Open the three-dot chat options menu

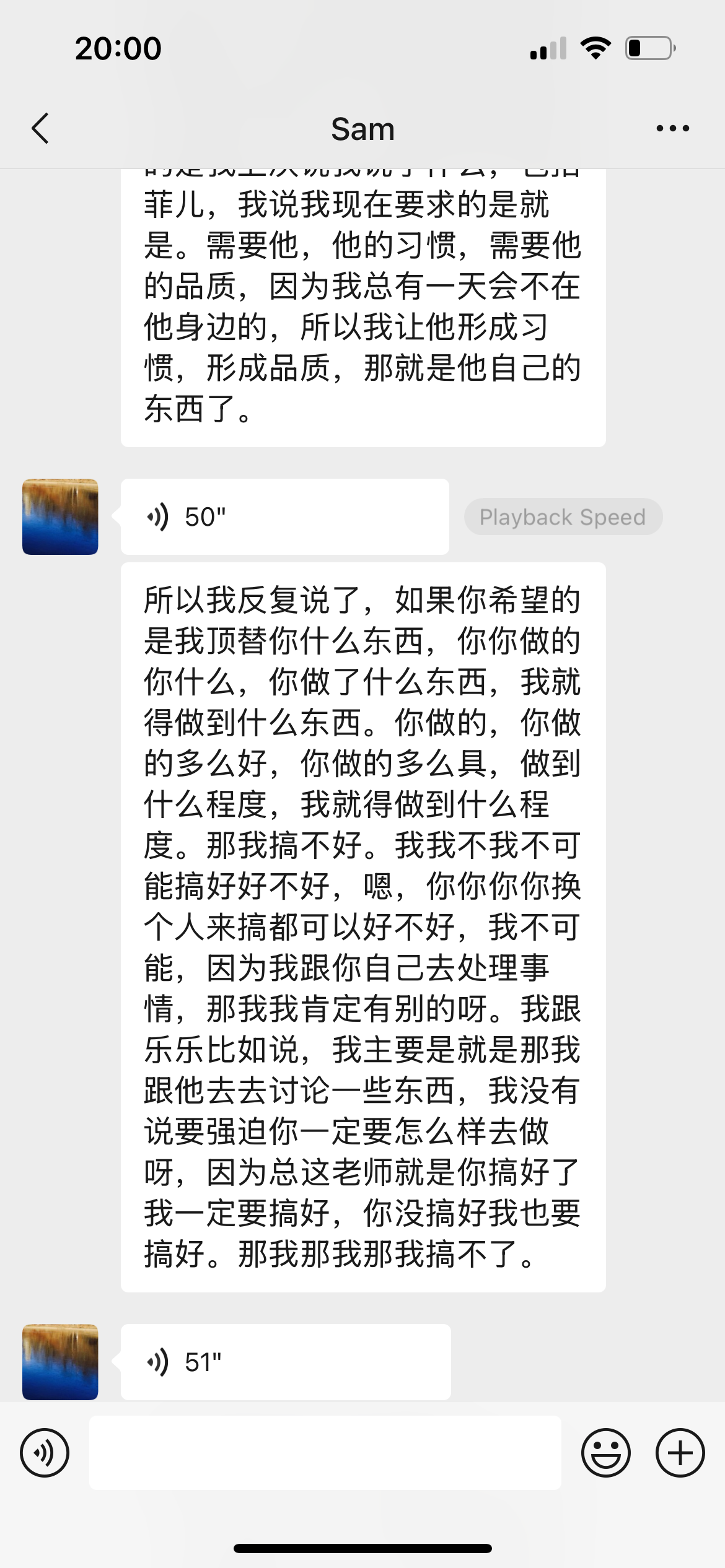tap(672, 129)
